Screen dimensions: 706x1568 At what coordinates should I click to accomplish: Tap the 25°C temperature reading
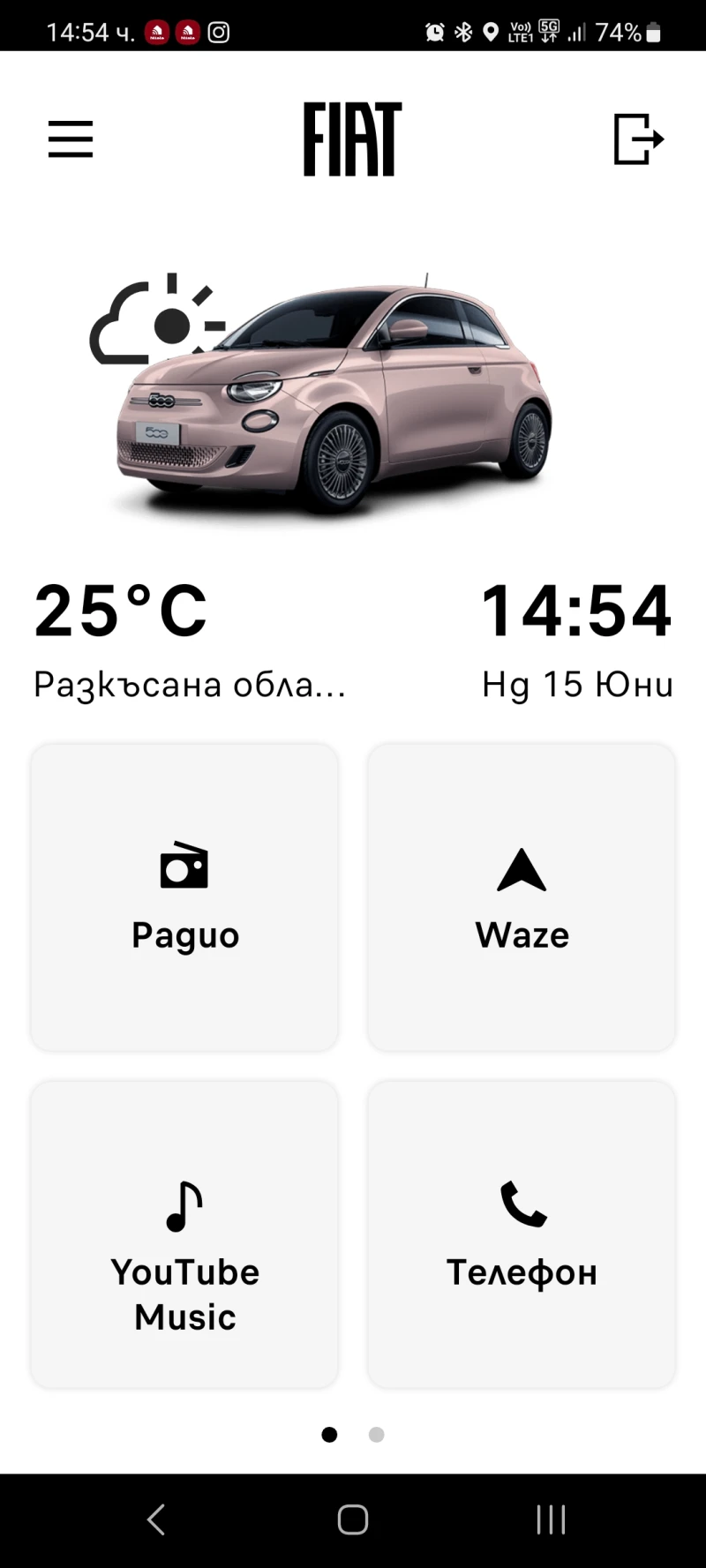pos(120,611)
